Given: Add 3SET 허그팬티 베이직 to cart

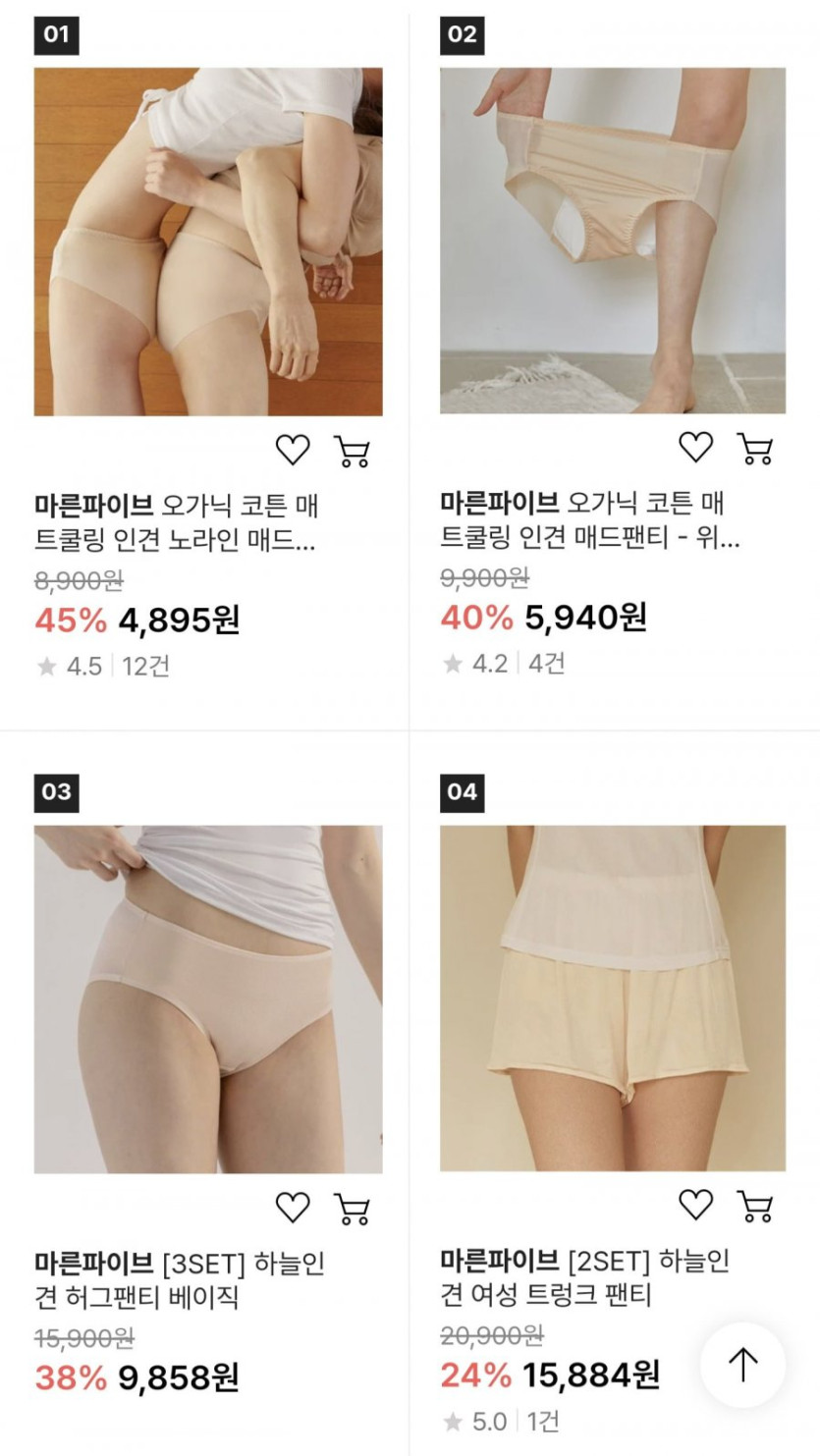Looking at the screenshot, I should (352, 1208).
